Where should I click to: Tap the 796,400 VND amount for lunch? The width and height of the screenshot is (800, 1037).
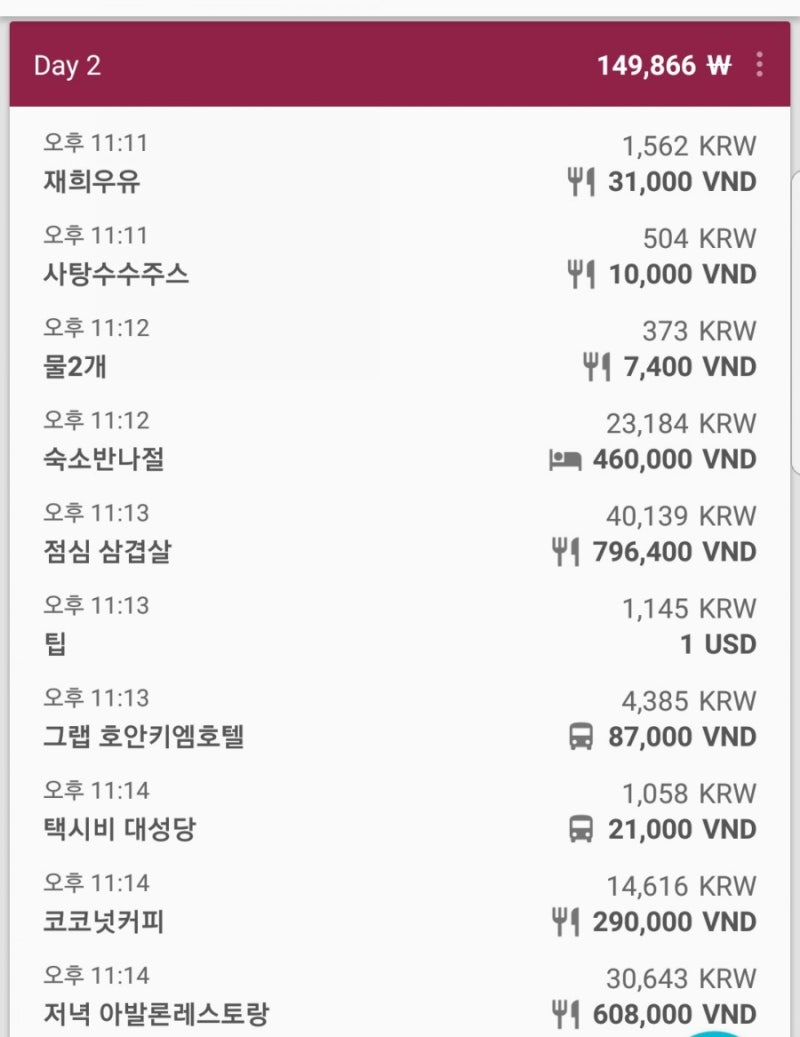[x=672, y=551]
